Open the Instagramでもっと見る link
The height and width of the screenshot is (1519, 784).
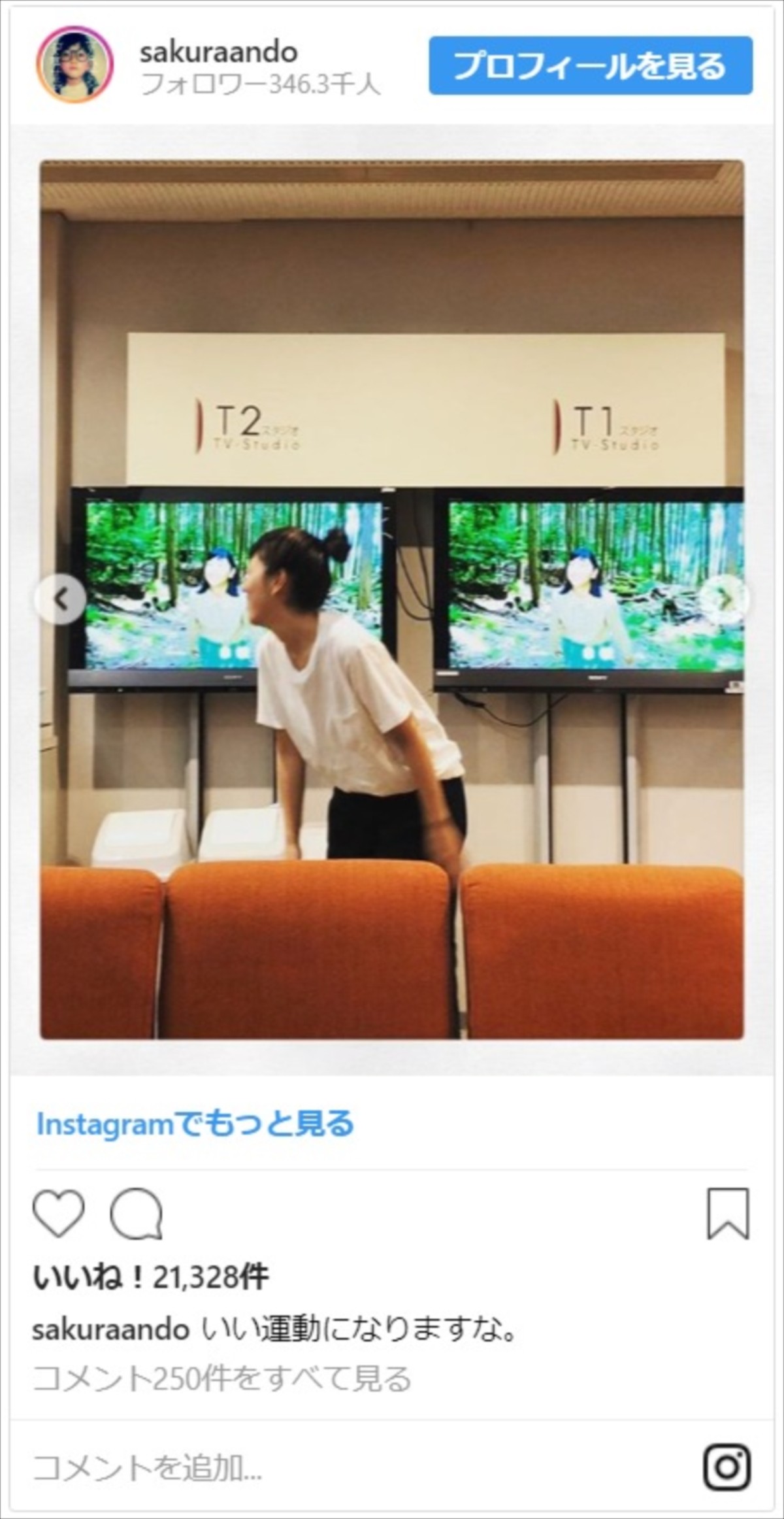click(195, 1124)
